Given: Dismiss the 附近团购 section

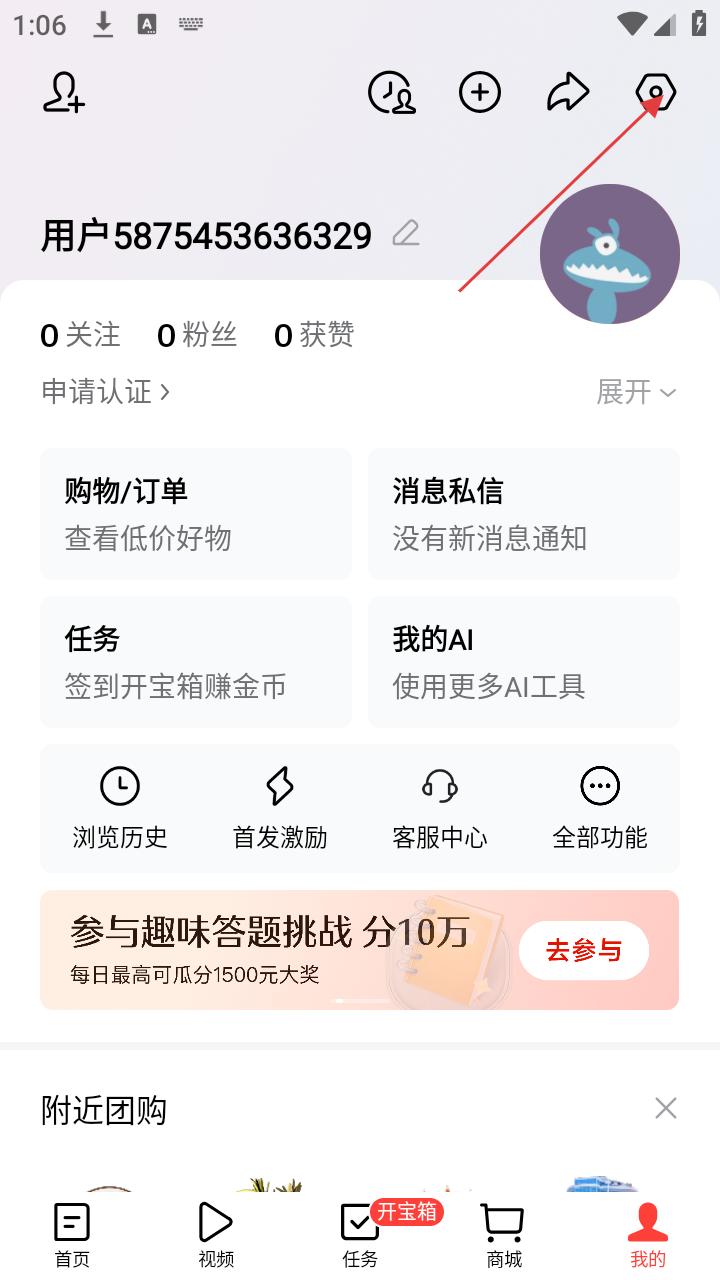Looking at the screenshot, I should tap(666, 1108).
